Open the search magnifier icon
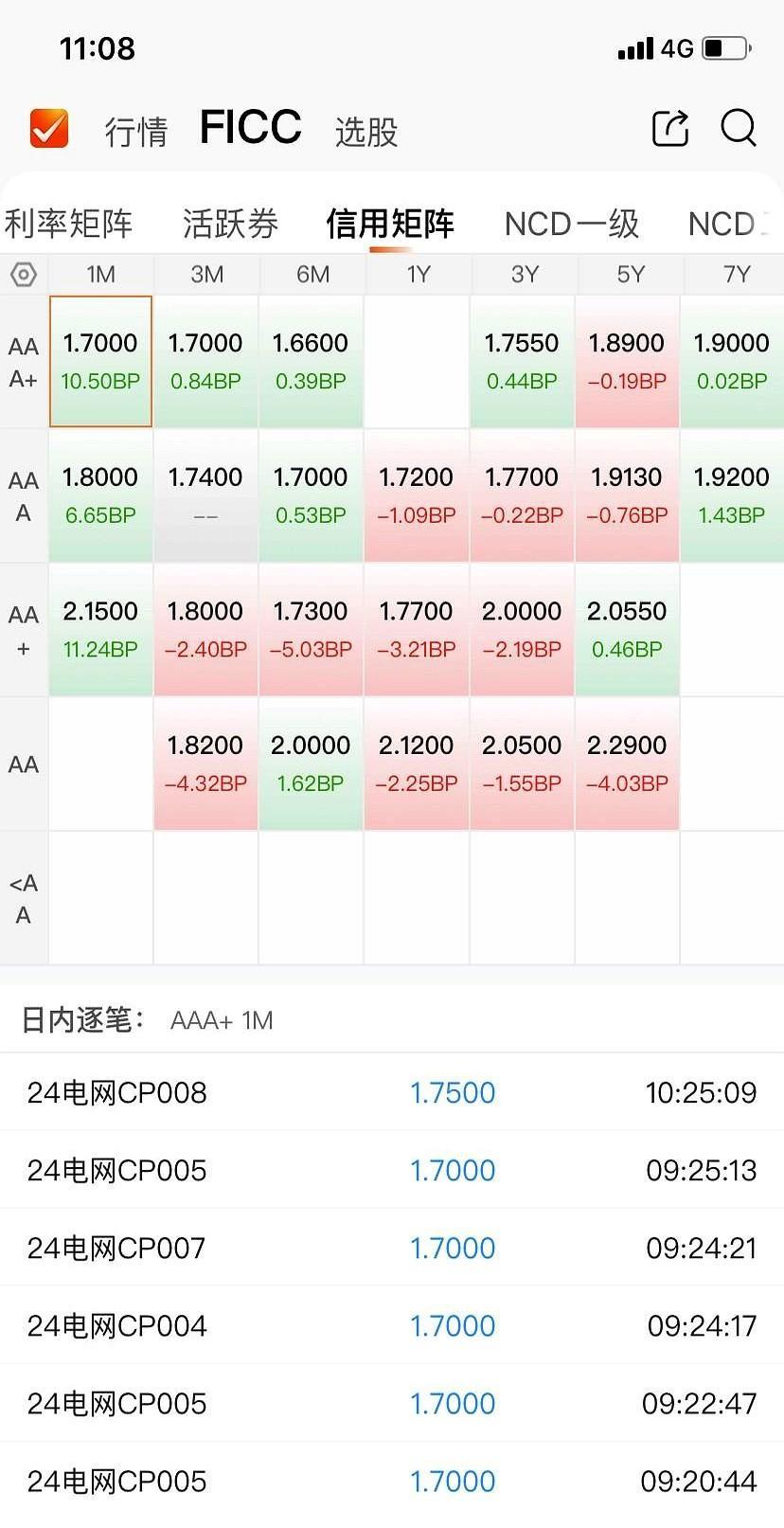 739,128
